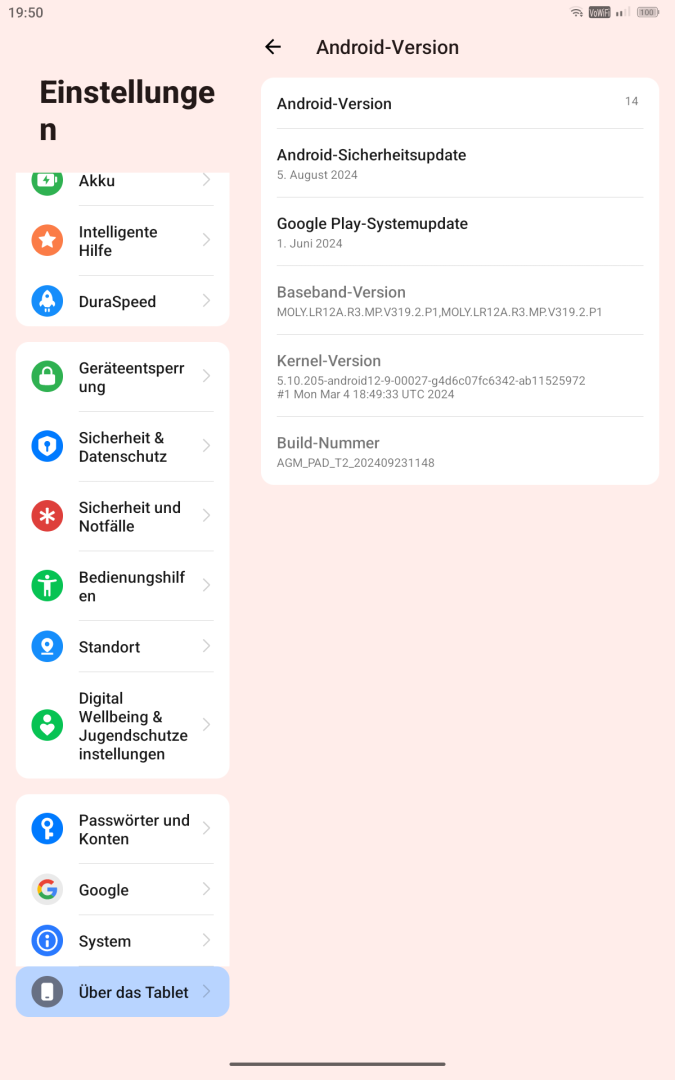Open Intelligente Hilfe settings
The image size is (675, 1080).
(x=123, y=240)
